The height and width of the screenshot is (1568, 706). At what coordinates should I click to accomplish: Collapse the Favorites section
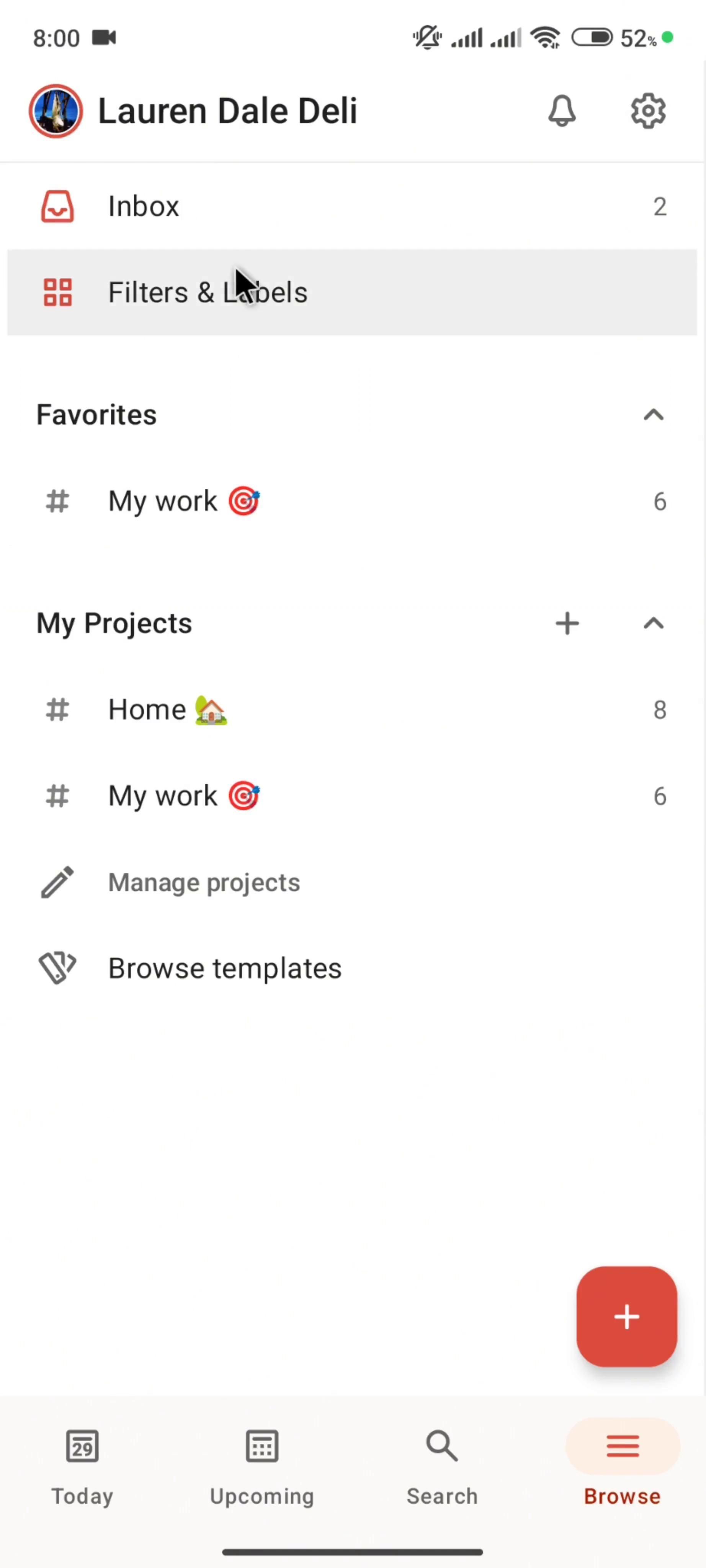click(x=653, y=415)
